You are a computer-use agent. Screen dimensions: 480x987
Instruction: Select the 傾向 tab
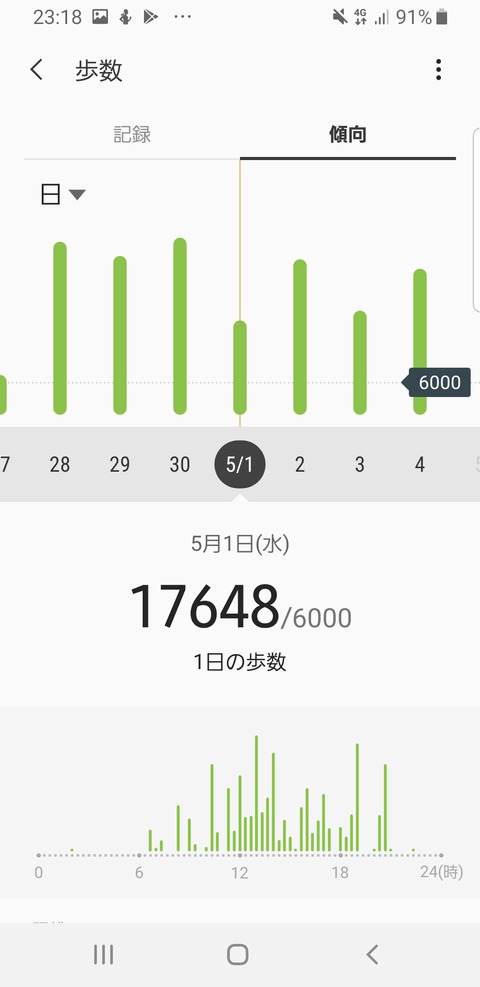[x=348, y=134]
